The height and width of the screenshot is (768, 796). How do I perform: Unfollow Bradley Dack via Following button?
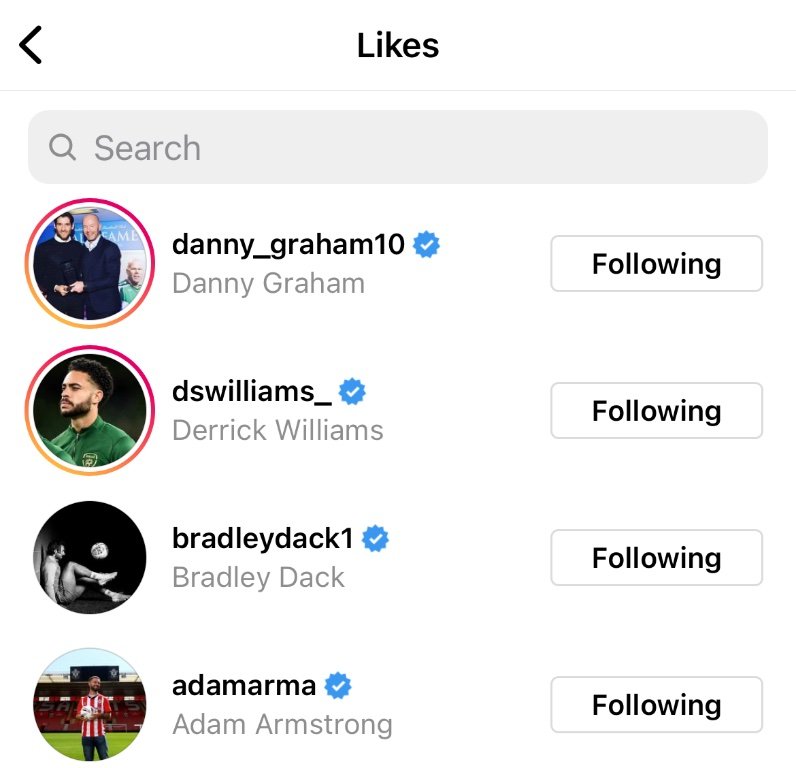click(656, 558)
